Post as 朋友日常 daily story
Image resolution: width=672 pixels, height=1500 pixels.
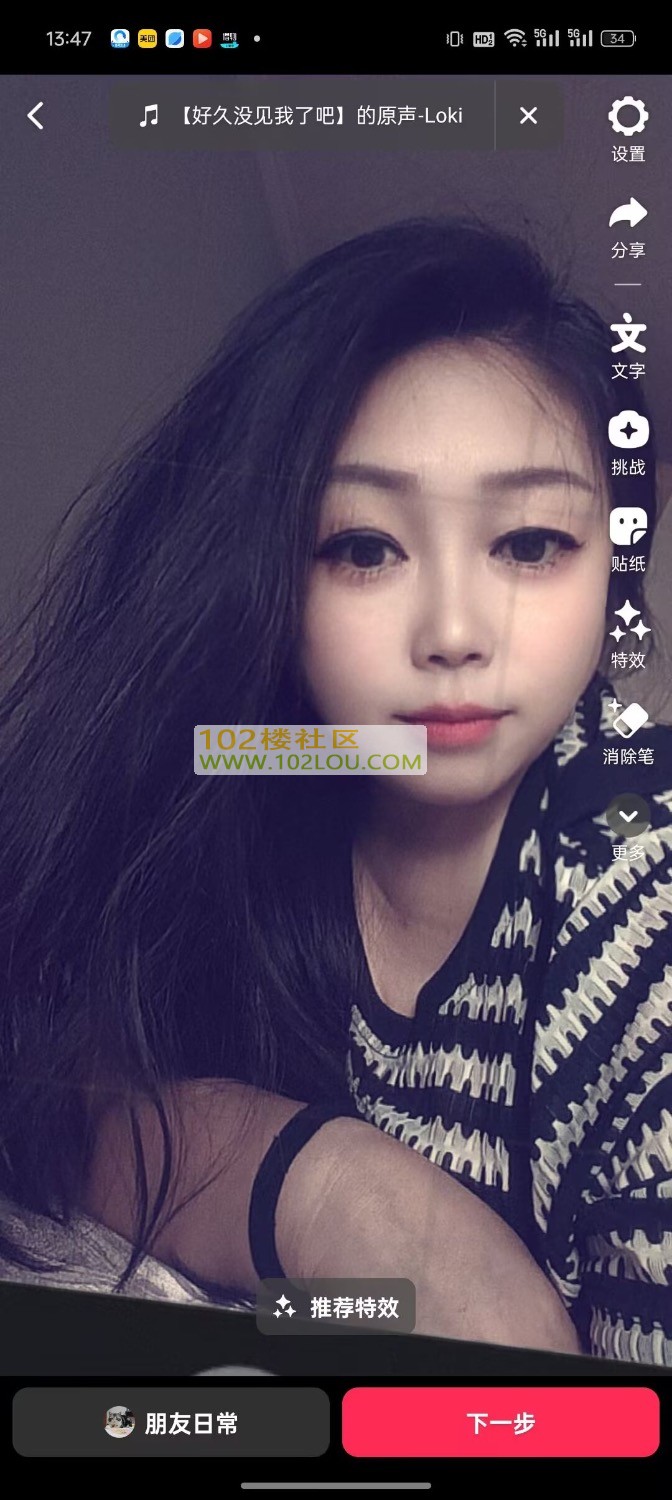(x=171, y=1422)
